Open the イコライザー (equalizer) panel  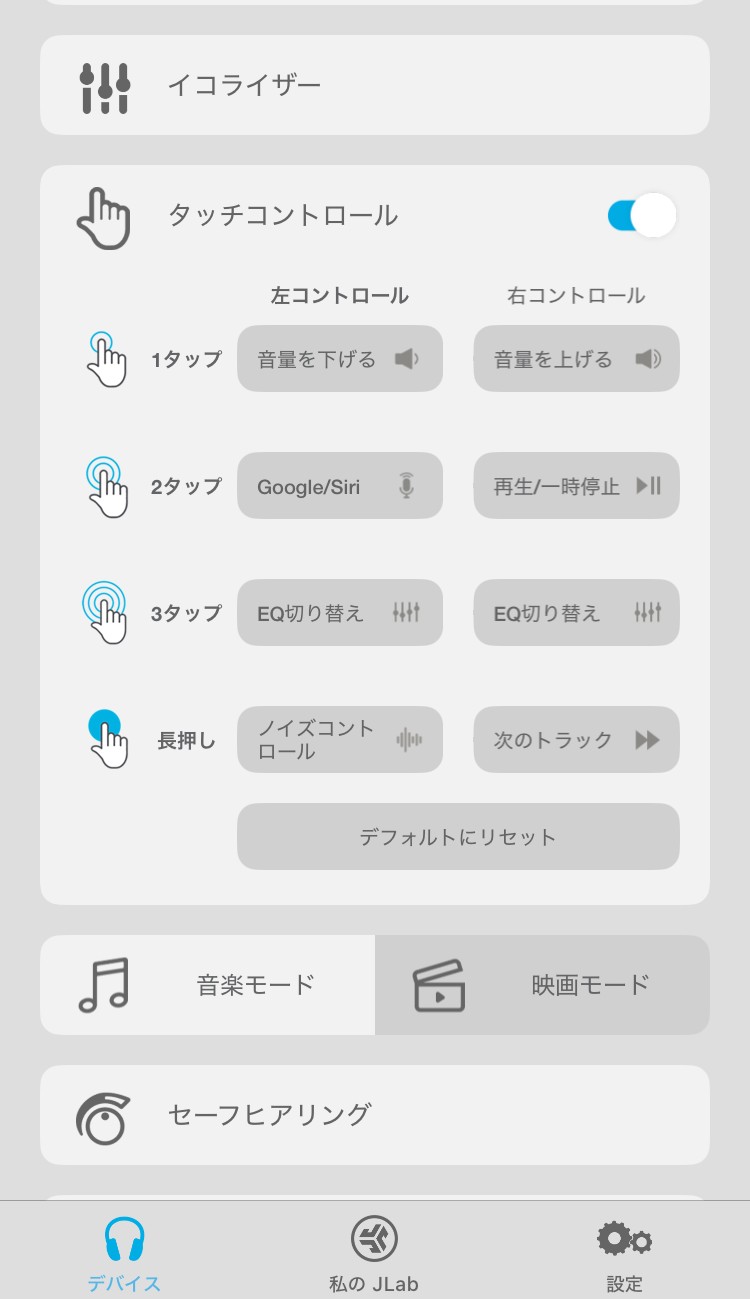point(375,85)
